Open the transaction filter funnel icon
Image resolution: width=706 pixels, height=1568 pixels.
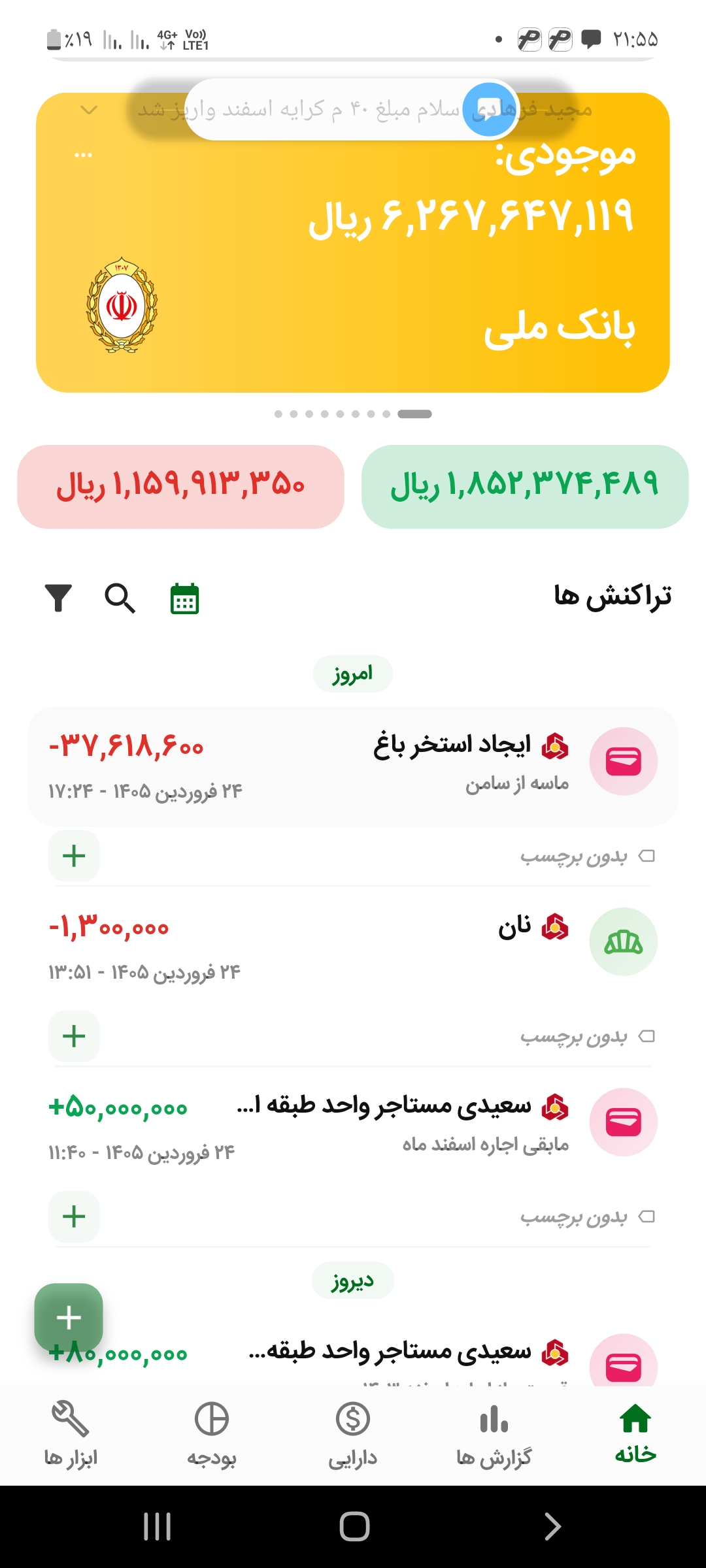(58, 598)
